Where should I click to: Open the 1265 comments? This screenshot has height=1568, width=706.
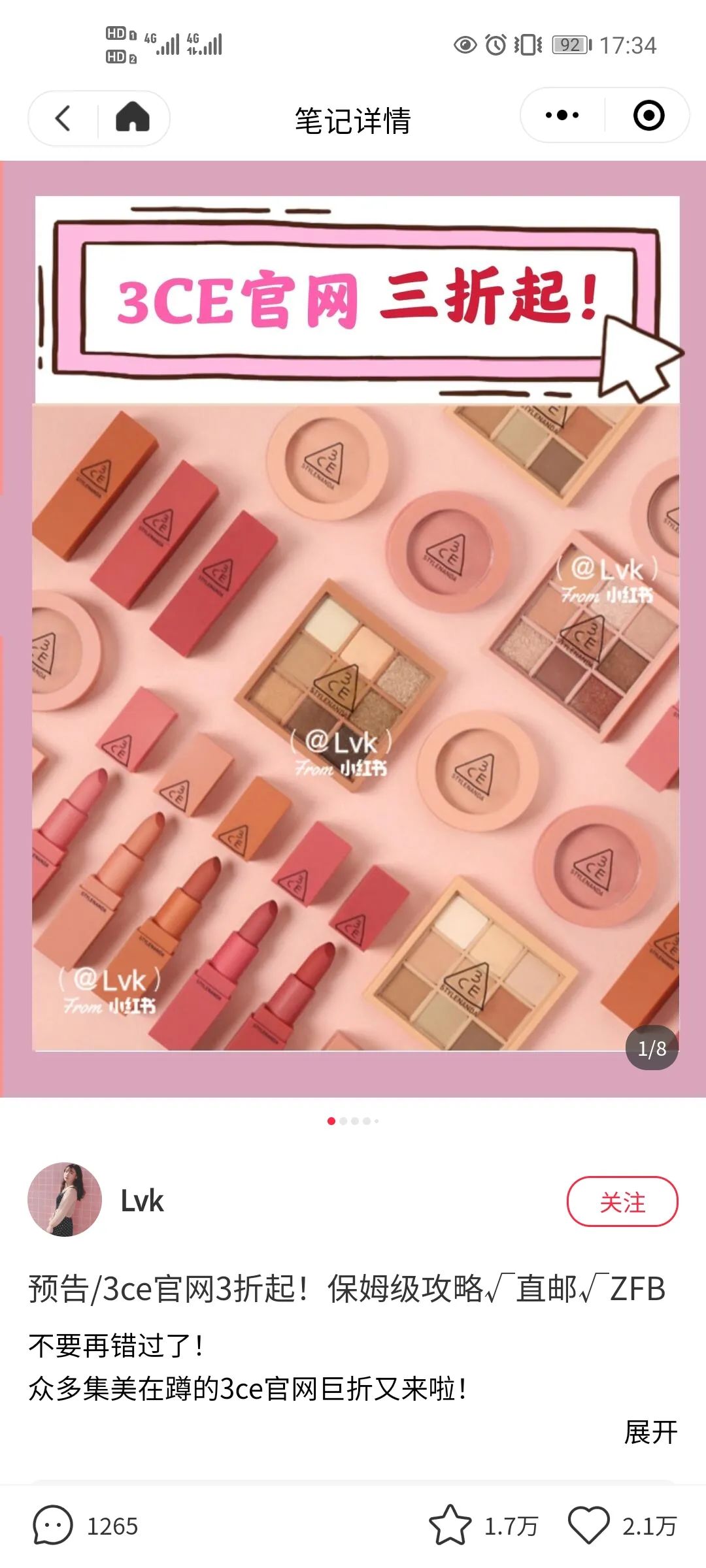54,1526
